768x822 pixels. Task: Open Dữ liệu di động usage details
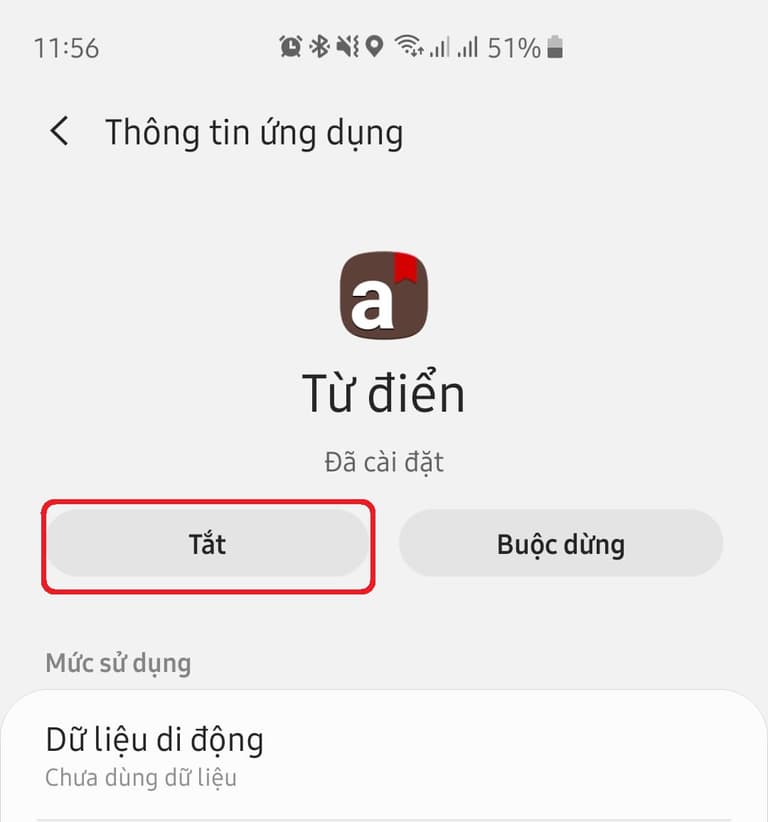coord(384,756)
